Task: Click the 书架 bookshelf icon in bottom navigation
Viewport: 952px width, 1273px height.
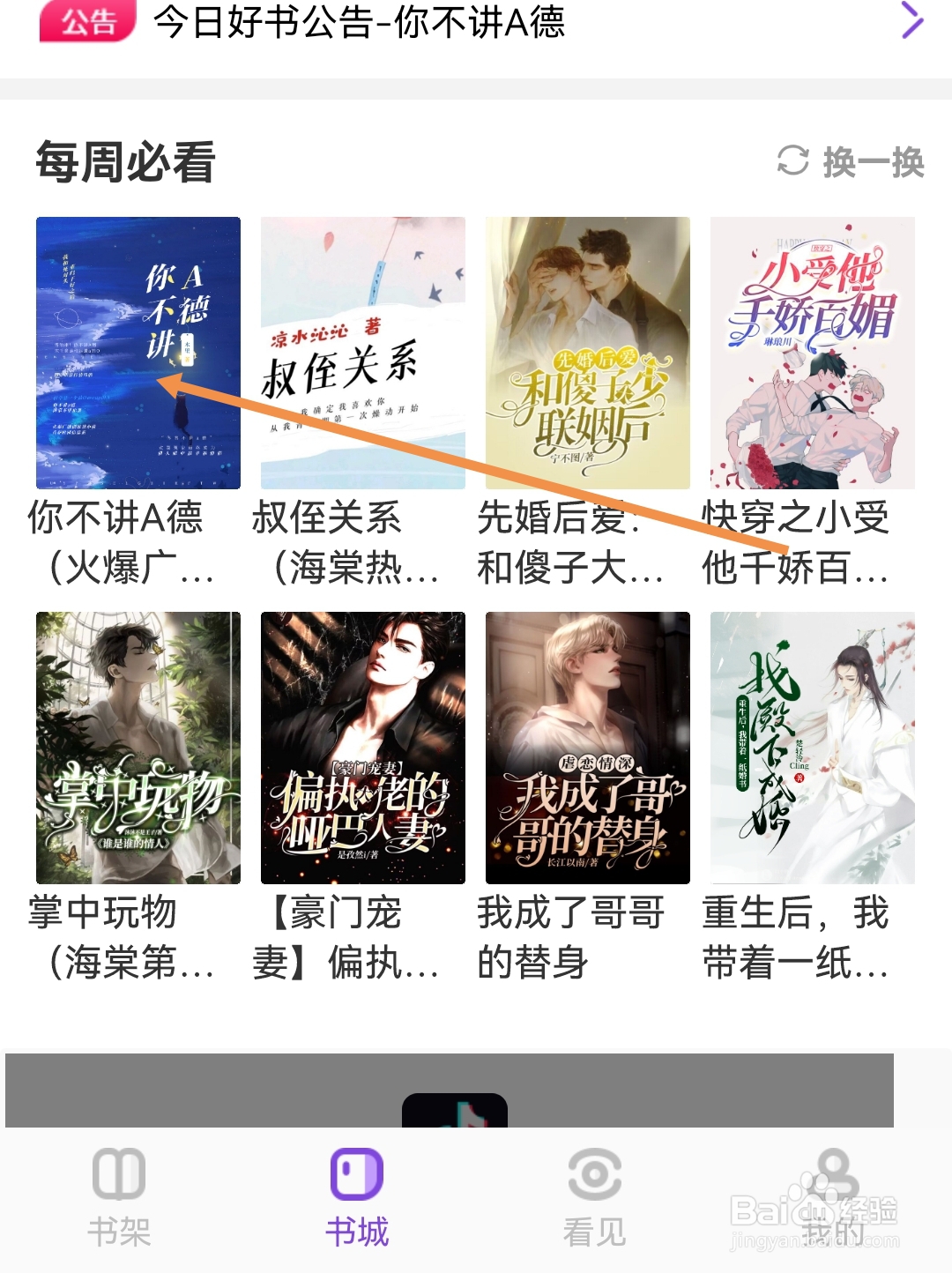Action: tap(121, 1172)
